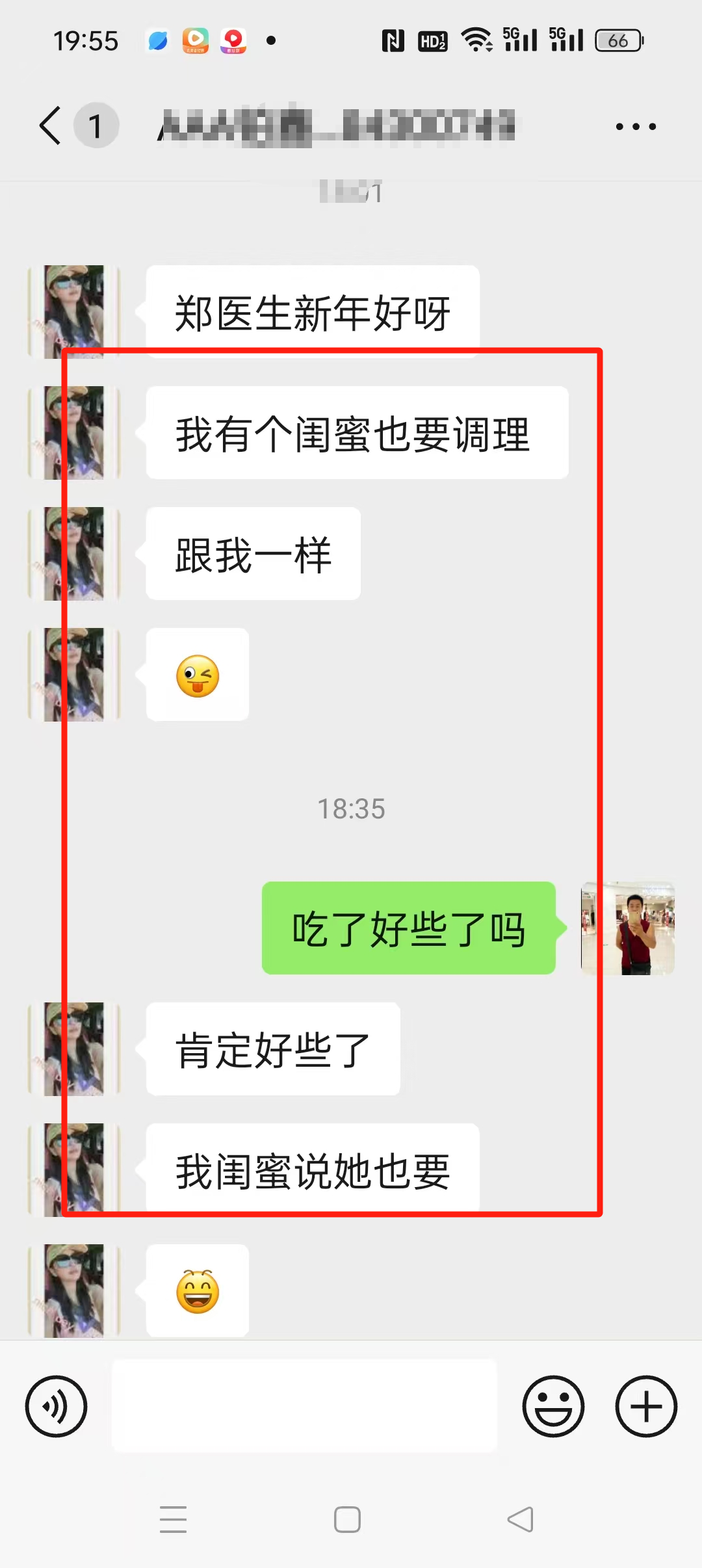The height and width of the screenshot is (1568, 702).
Task: Tap the unread count badge showing 1
Action: (95, 125)
